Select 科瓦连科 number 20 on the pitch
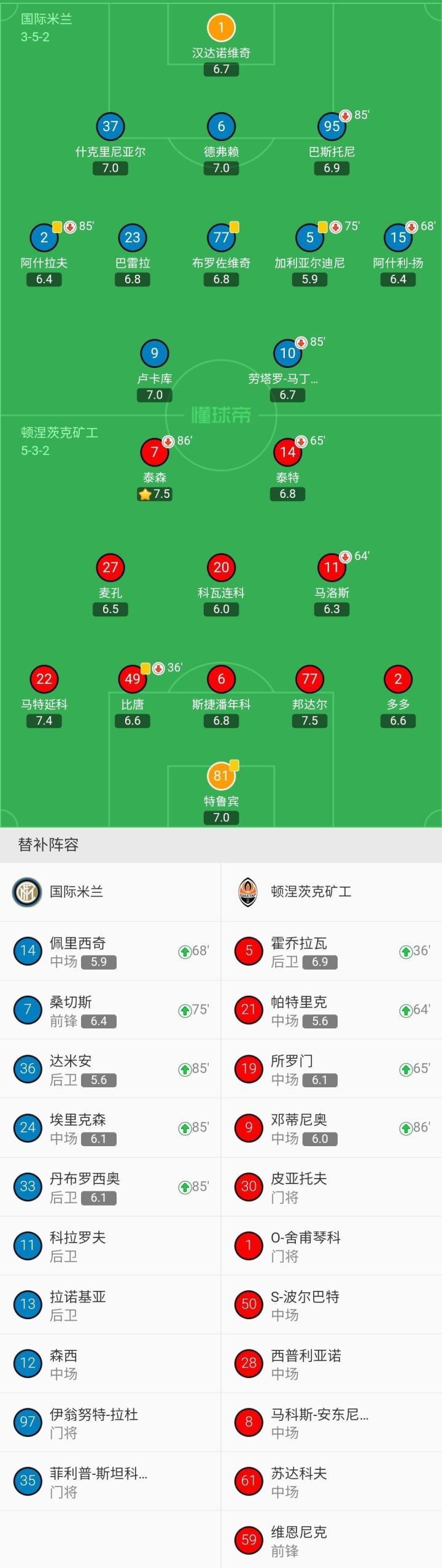Screen dimensions: 442x1568 click(221, 568)
